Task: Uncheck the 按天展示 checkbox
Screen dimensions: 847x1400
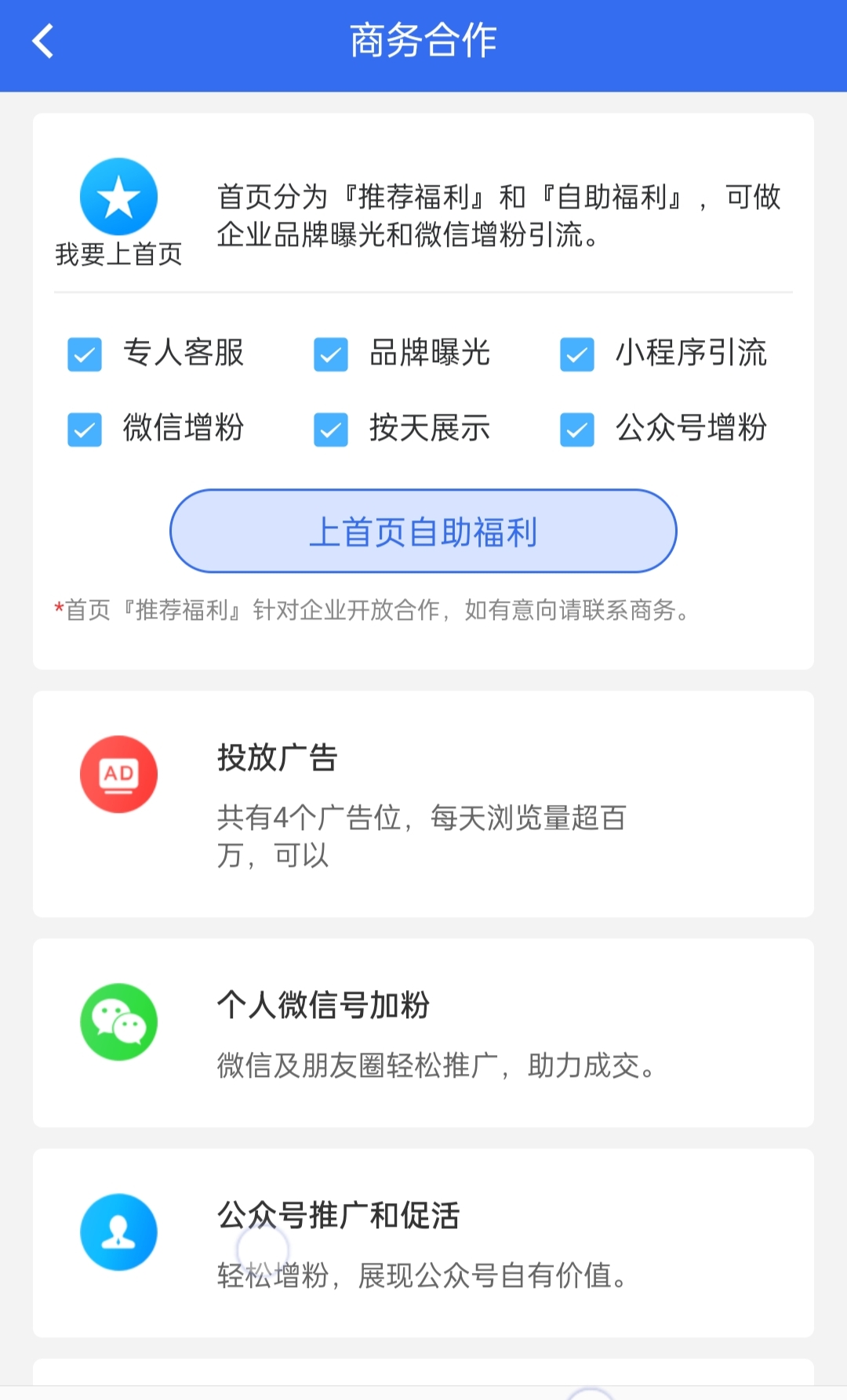Action: (330, 429)
